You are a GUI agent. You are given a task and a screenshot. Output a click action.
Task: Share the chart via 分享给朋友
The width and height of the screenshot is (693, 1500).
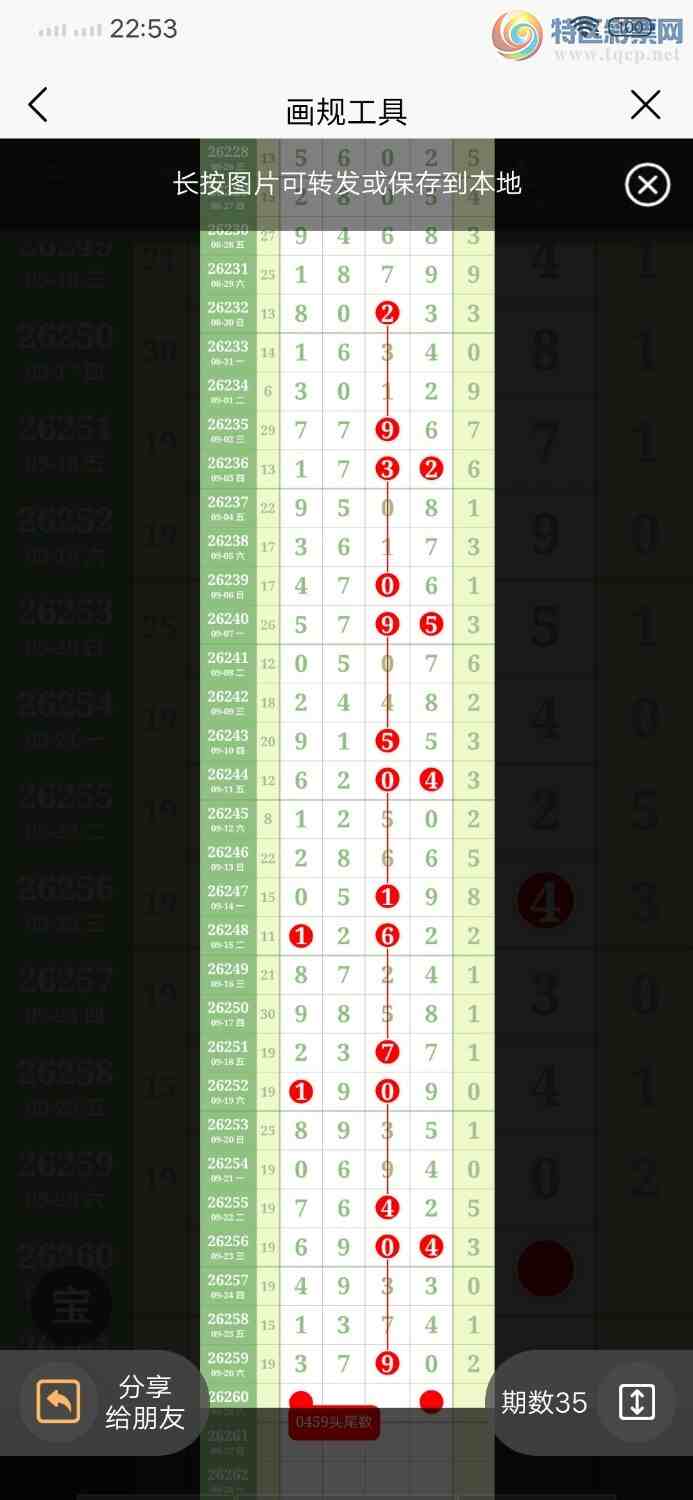[x=103, y=1402]
